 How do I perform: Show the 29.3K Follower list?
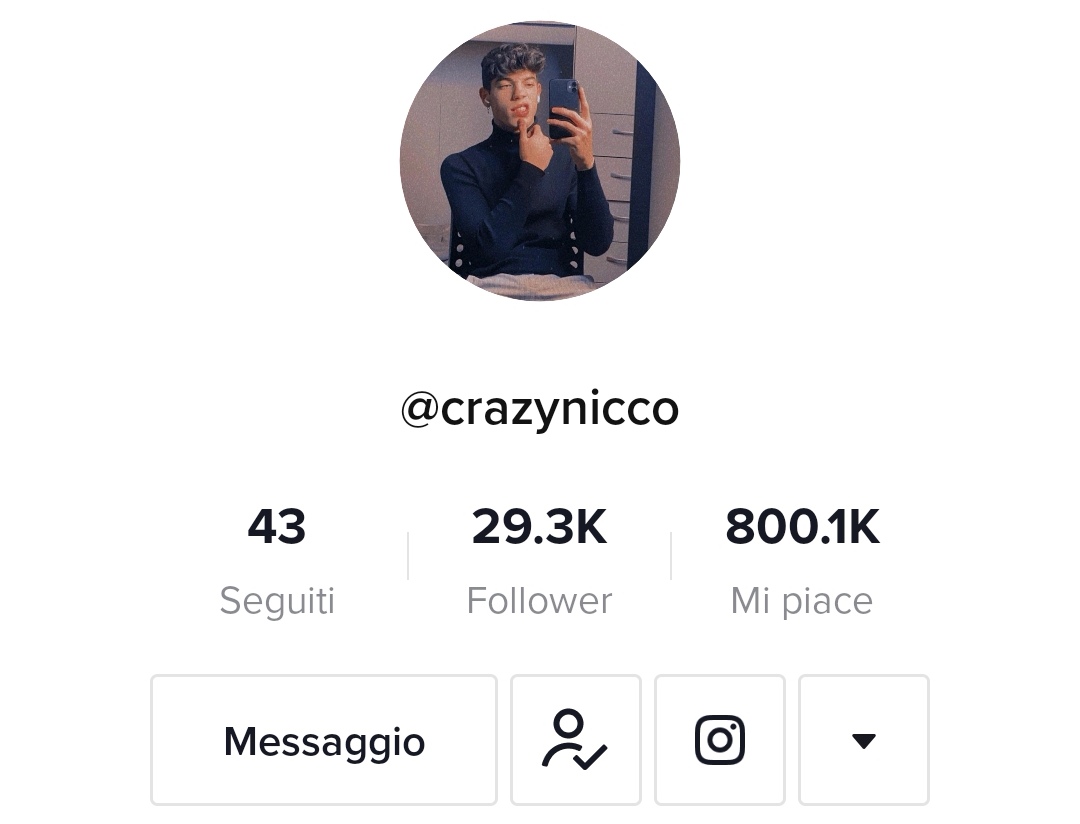tap(539, 558)
